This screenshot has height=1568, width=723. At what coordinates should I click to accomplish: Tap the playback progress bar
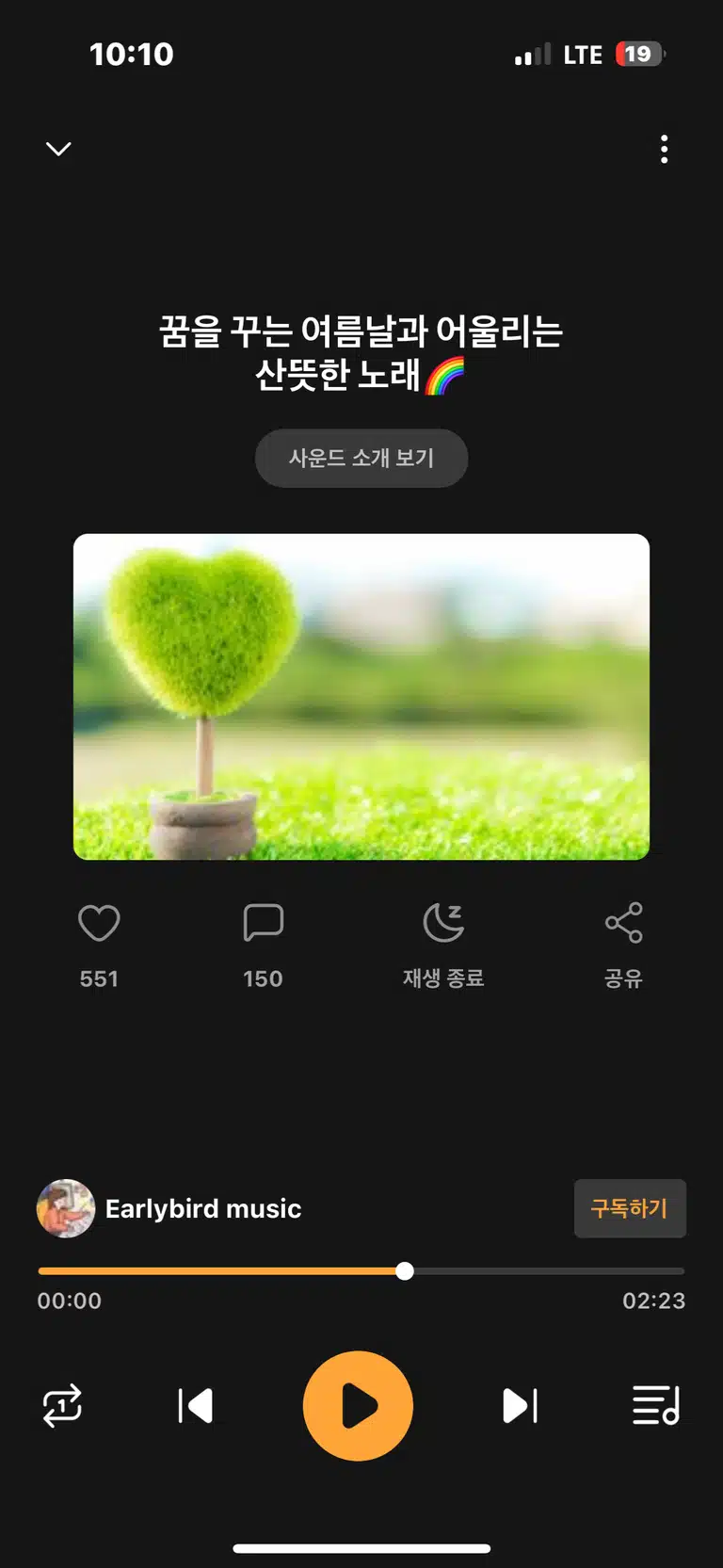tap(361, 1271)
